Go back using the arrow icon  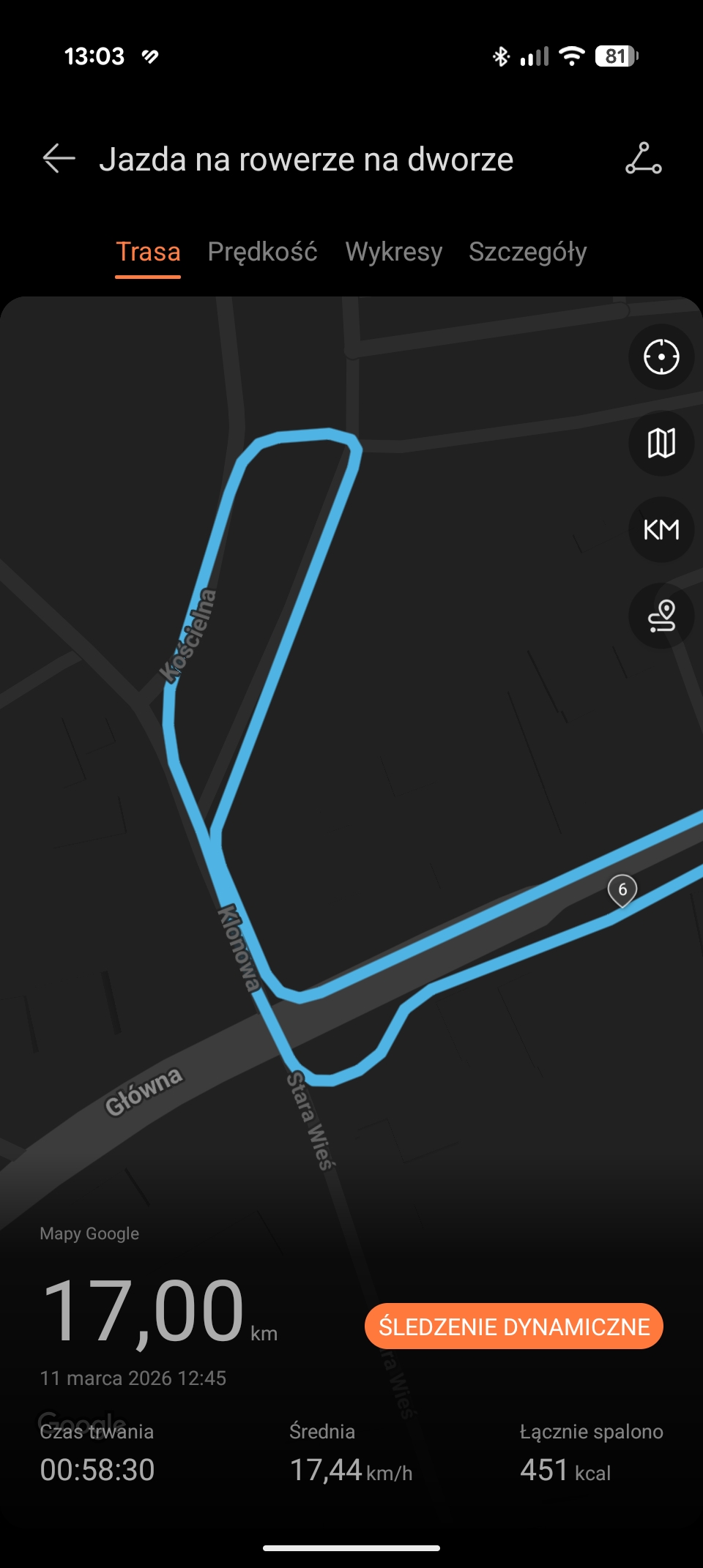(59, 158)
